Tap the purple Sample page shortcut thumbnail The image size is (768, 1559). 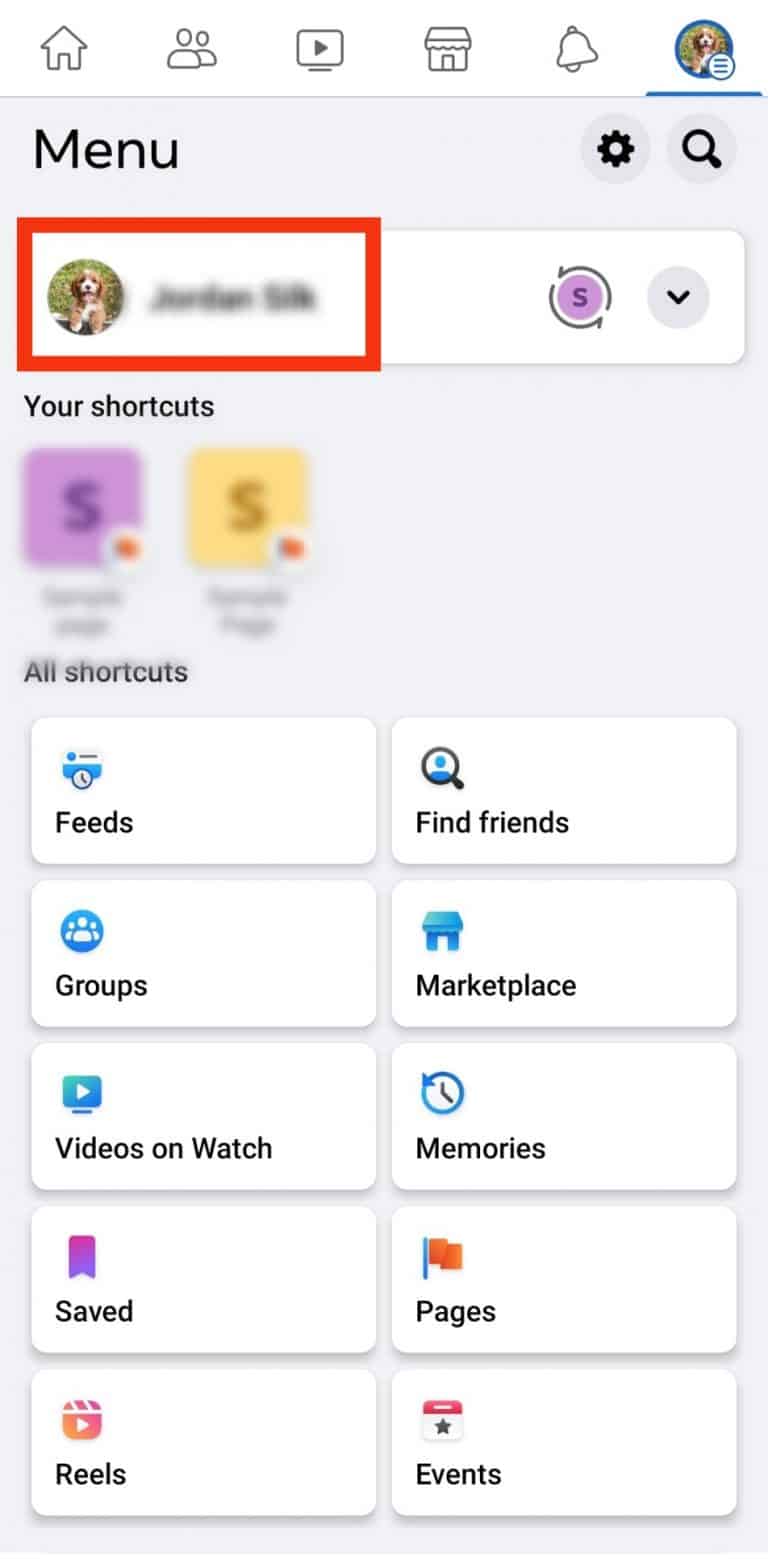pyautogui.click(x=83, y=505)
